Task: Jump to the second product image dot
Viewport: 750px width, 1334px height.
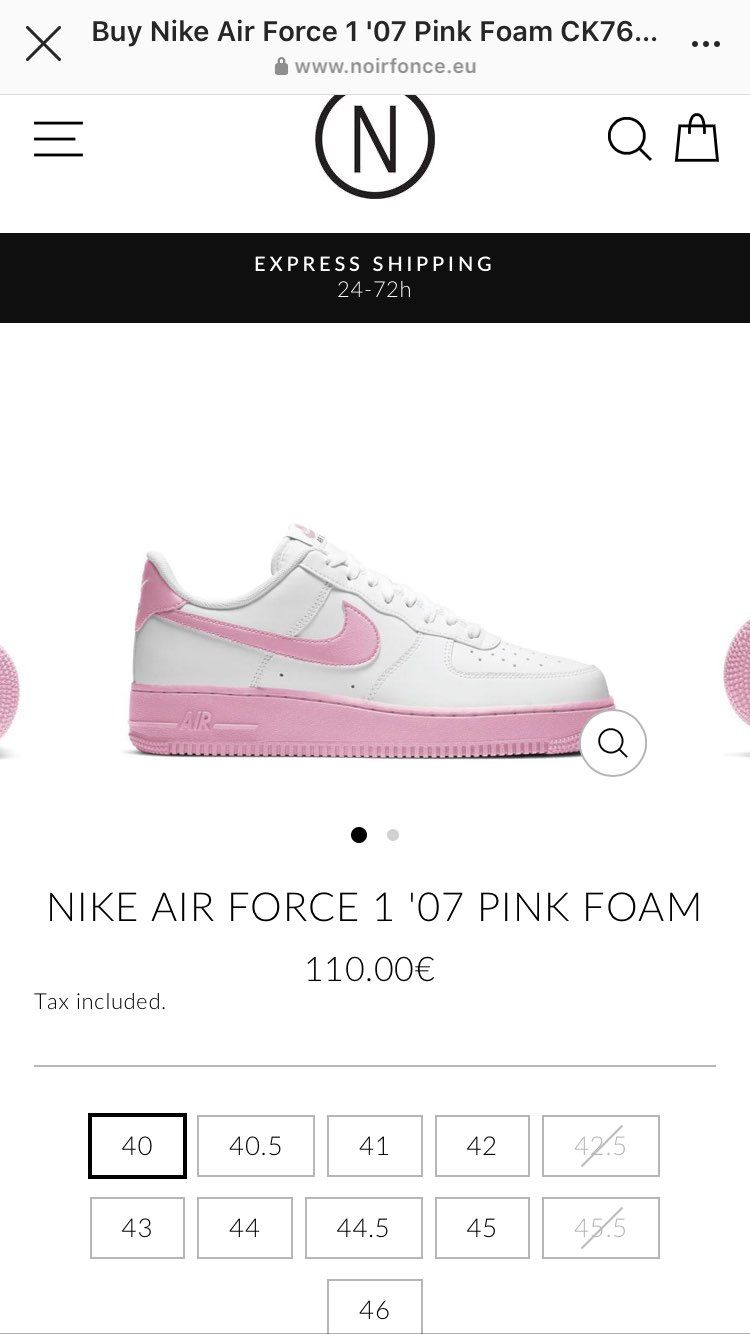Action: coord(393,835)
